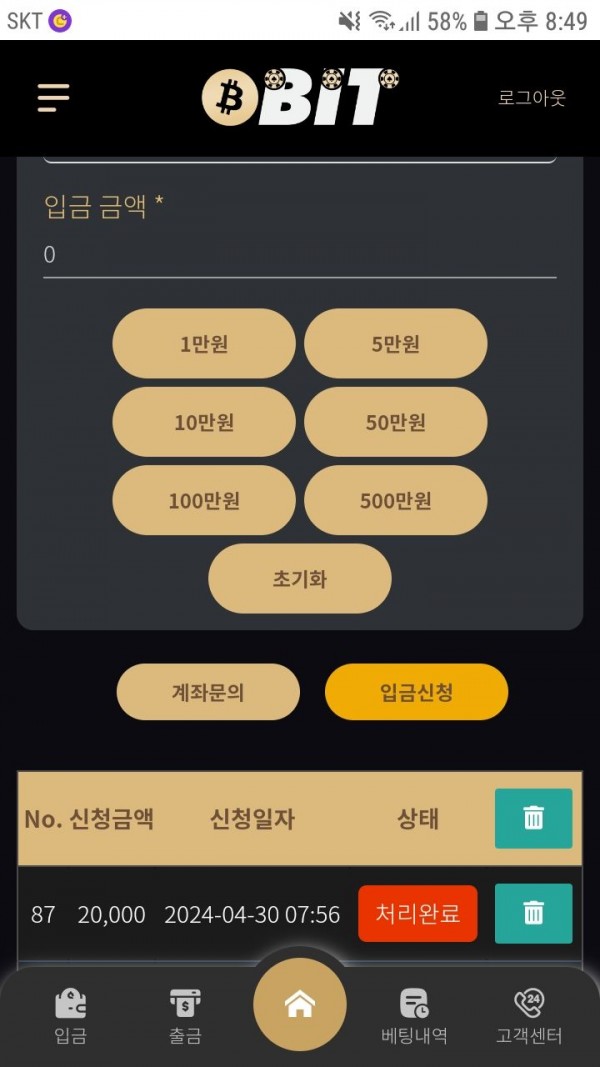Viewport: 600px width, 1067px height.
Task: Go to the home tab
Action: pyautogui.click(x=299, y=1004)
